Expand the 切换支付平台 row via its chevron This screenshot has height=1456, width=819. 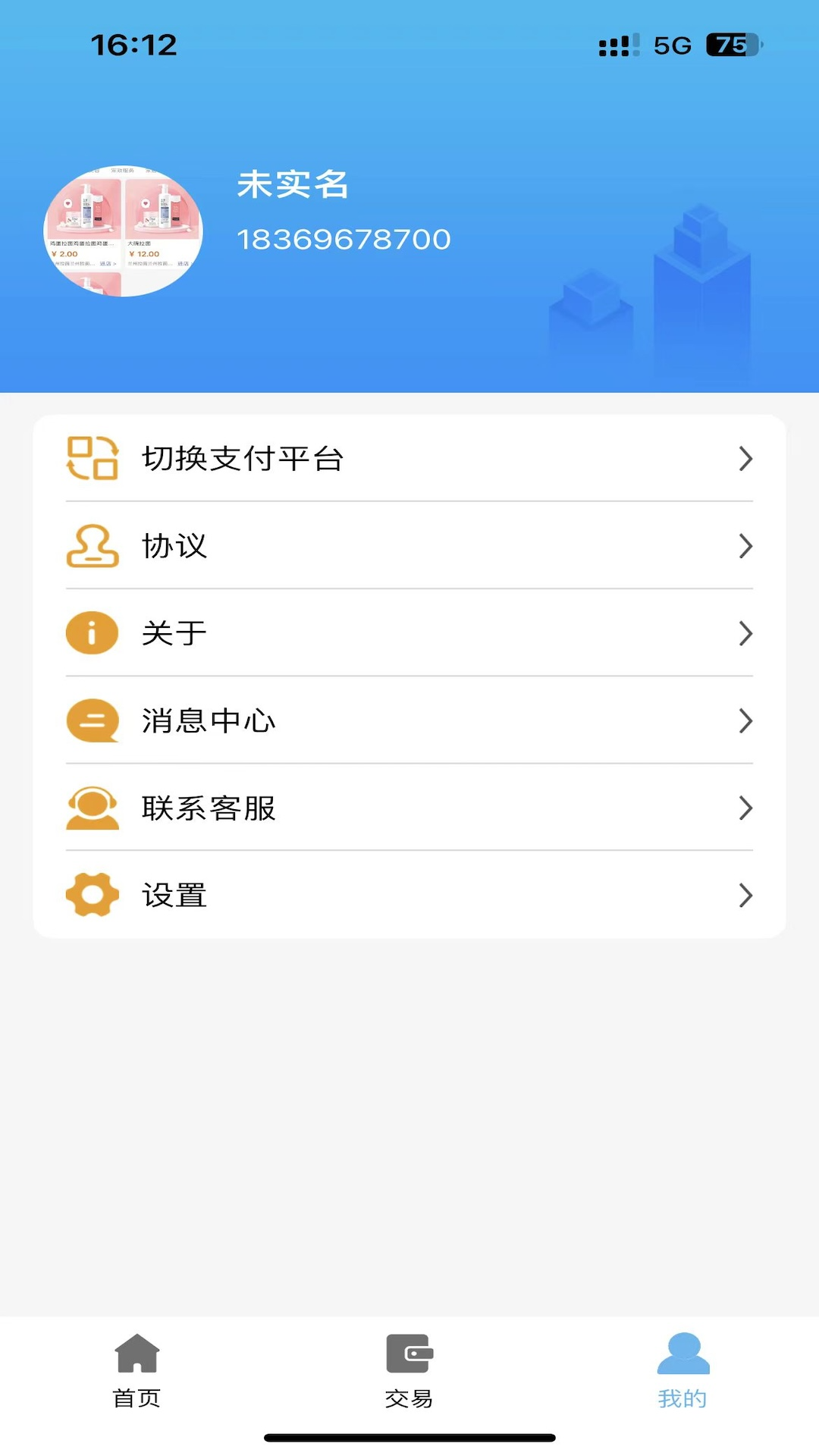click(x=746, y=458)
